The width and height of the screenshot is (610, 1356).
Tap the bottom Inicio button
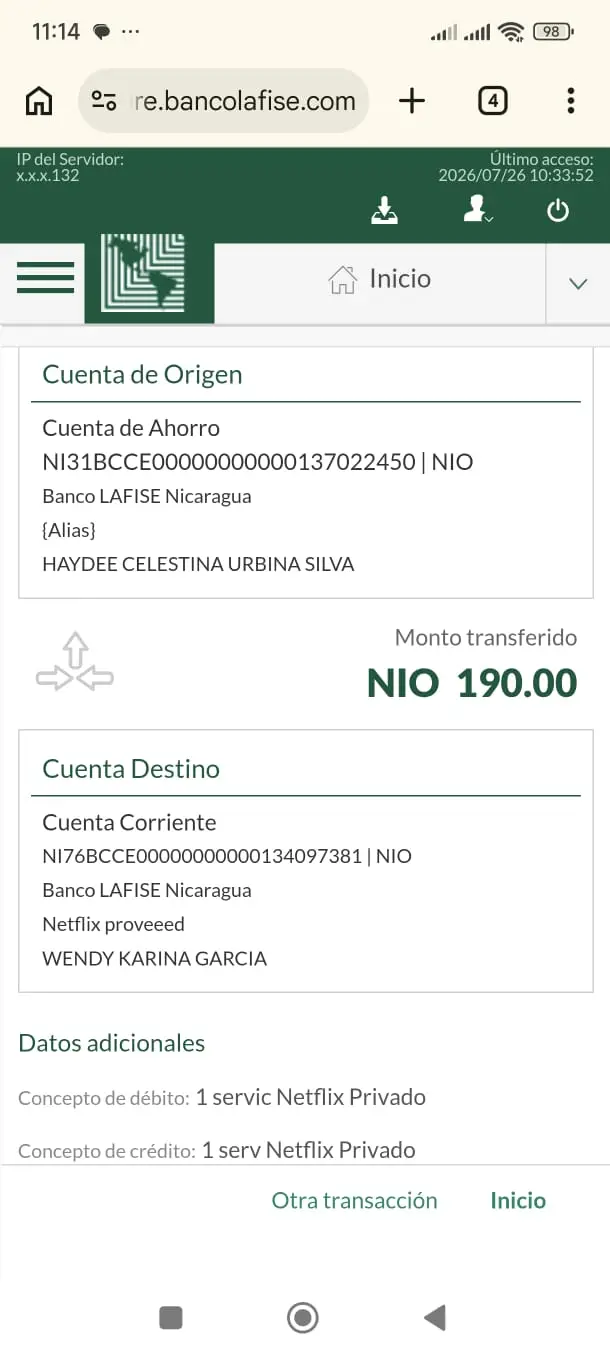tap(518, 1200)
